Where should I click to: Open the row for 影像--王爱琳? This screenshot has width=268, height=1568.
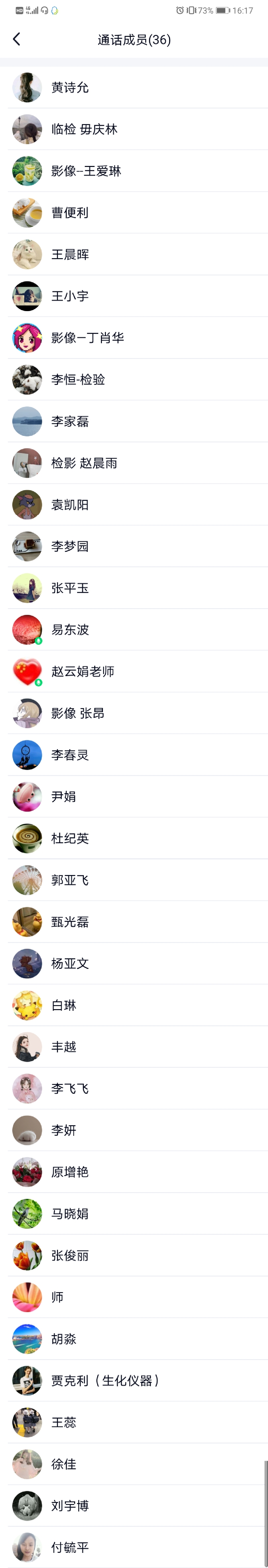pyautogui.click(x=86, y=171)
